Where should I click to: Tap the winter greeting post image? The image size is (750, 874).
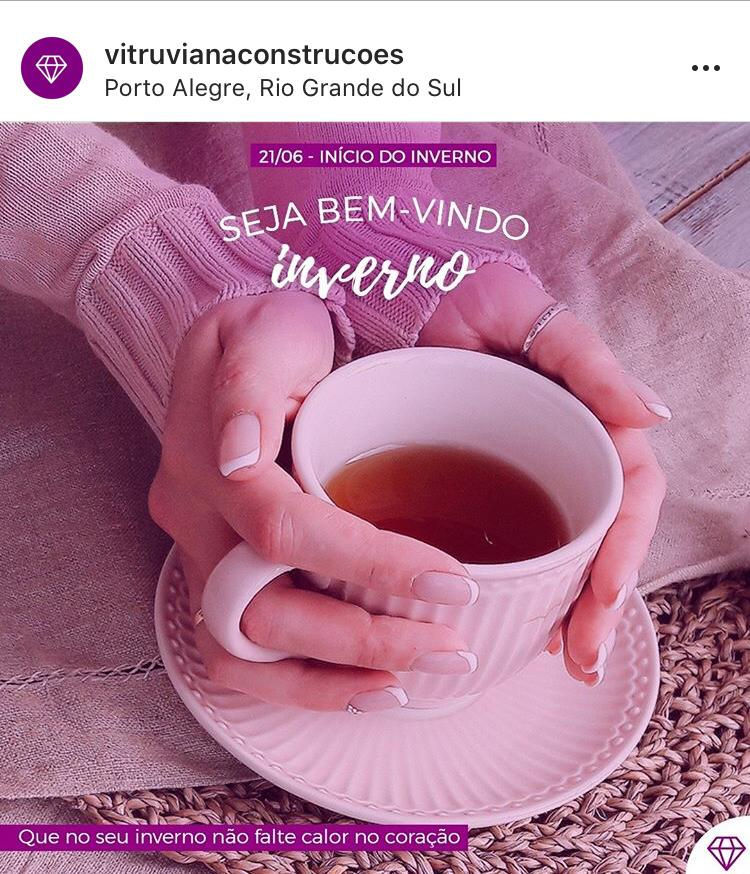tap(375, 500)
